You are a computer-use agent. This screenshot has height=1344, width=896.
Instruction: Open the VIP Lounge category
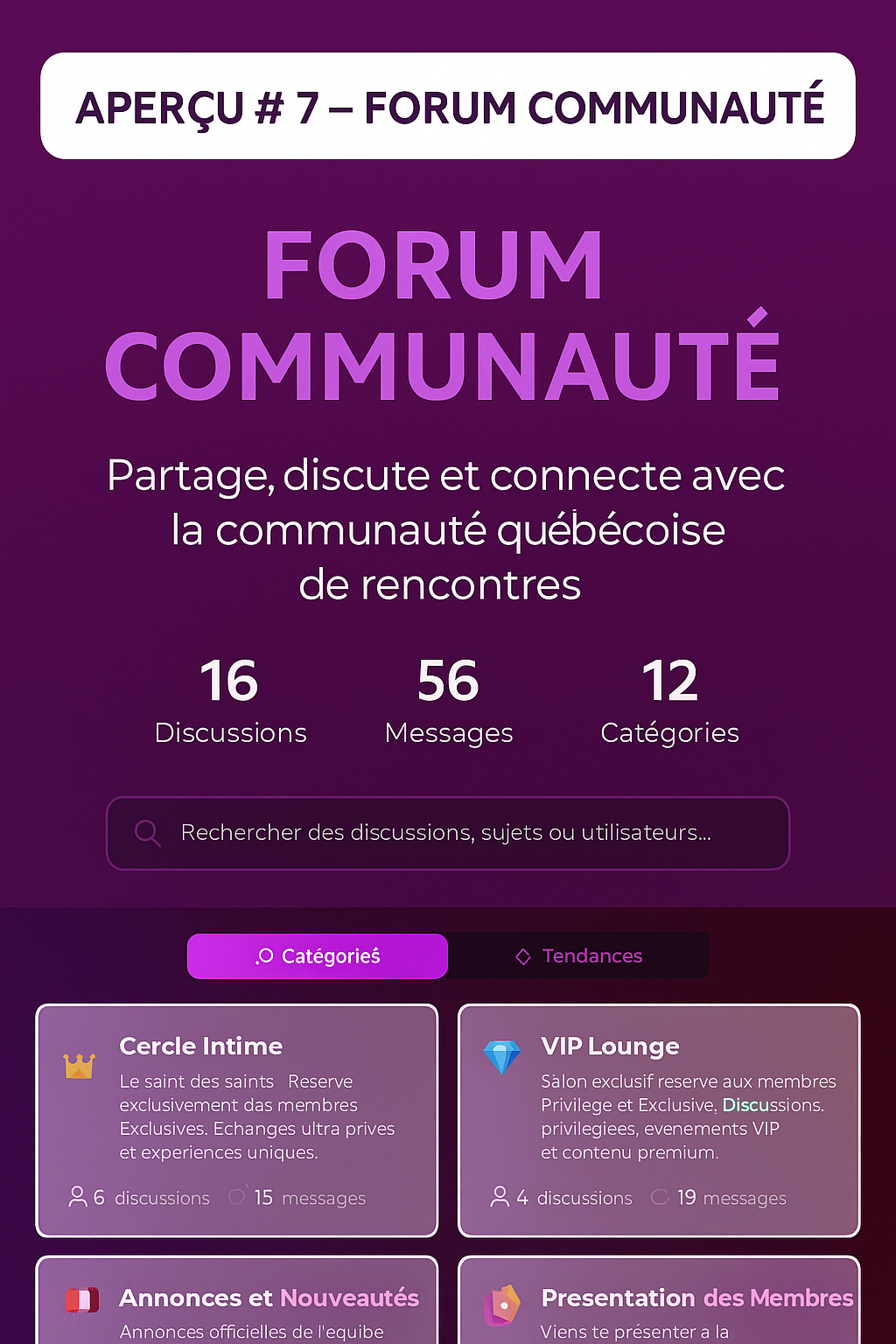click(658, 1121)
